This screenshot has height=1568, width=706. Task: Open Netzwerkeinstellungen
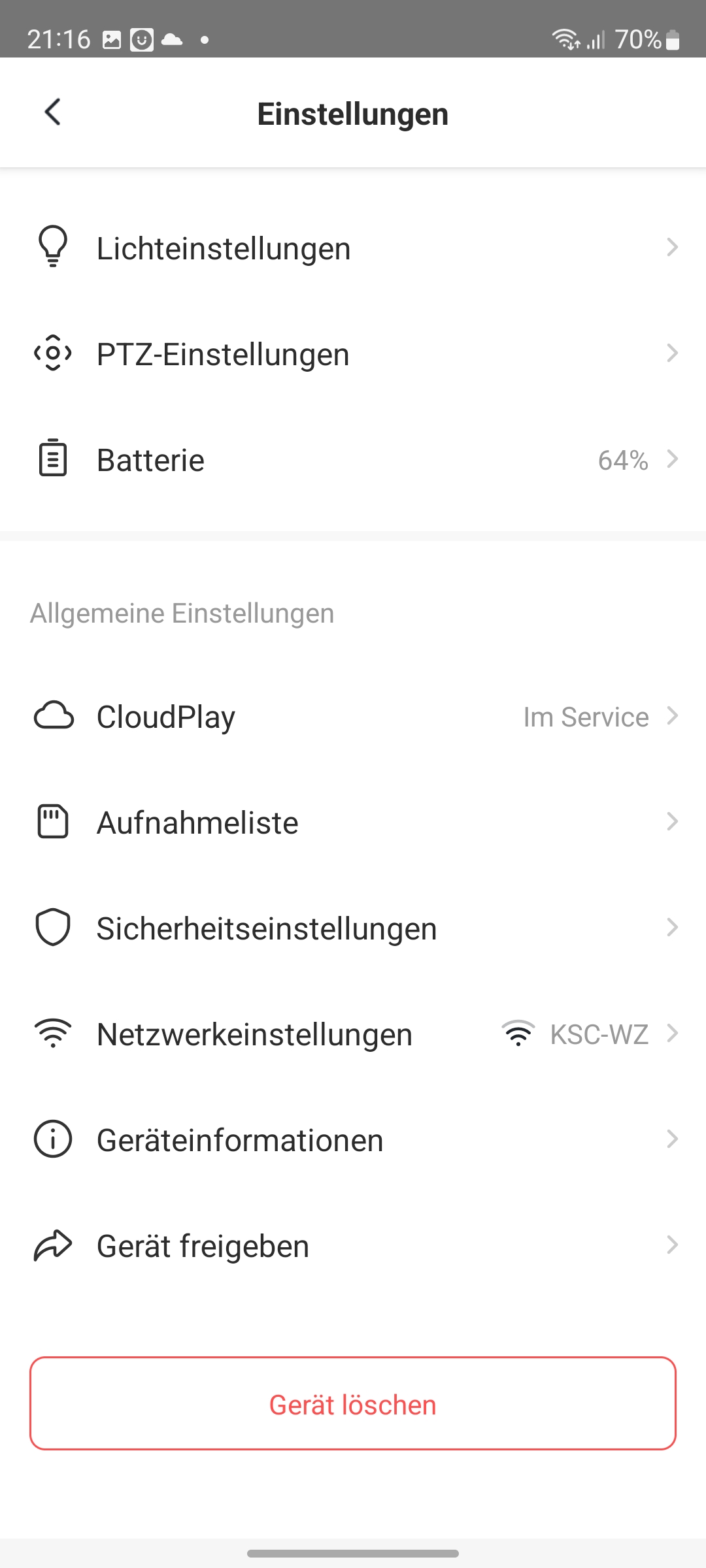coord(353,1034)
